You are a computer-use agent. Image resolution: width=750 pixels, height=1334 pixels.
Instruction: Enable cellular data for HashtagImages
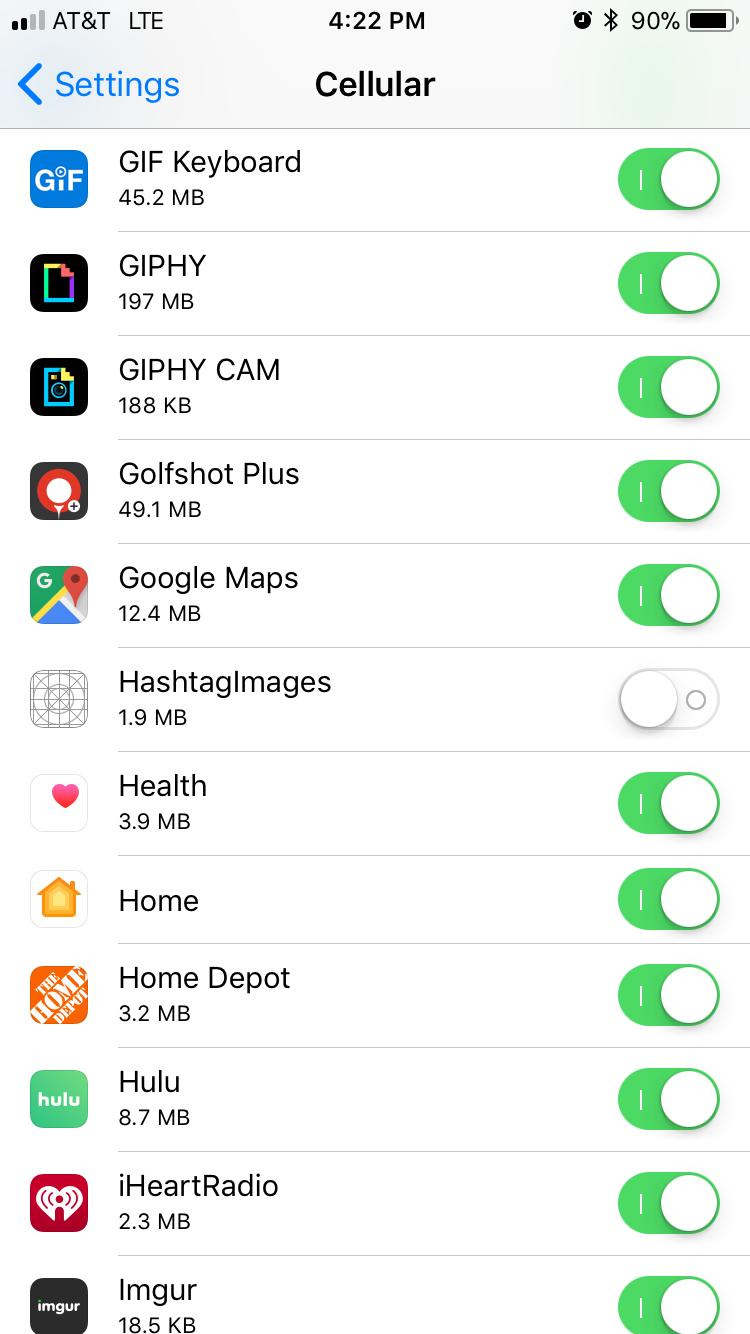click(x=668, y=699)
